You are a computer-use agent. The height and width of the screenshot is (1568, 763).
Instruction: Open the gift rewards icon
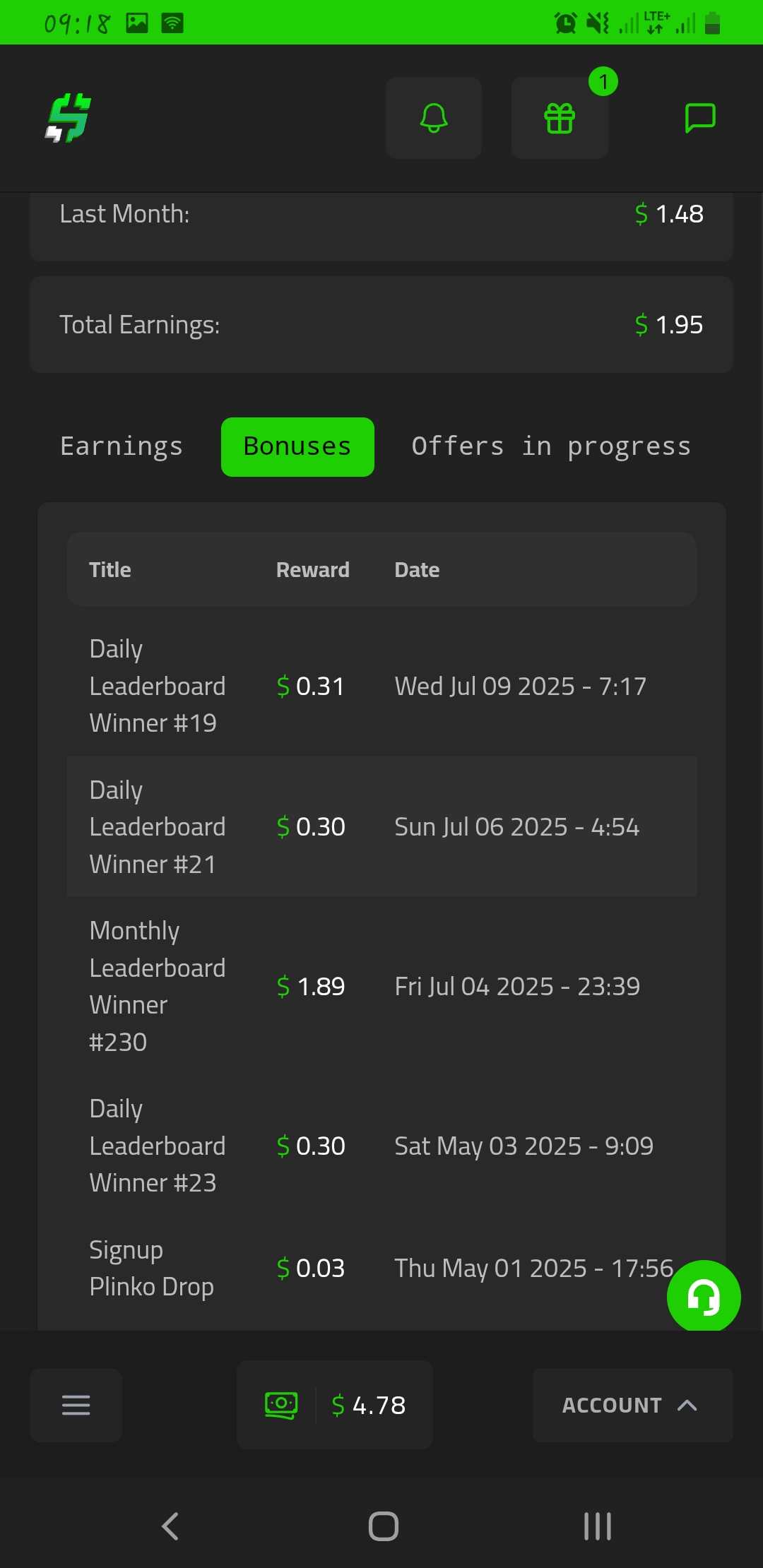[x=560, y=118]
